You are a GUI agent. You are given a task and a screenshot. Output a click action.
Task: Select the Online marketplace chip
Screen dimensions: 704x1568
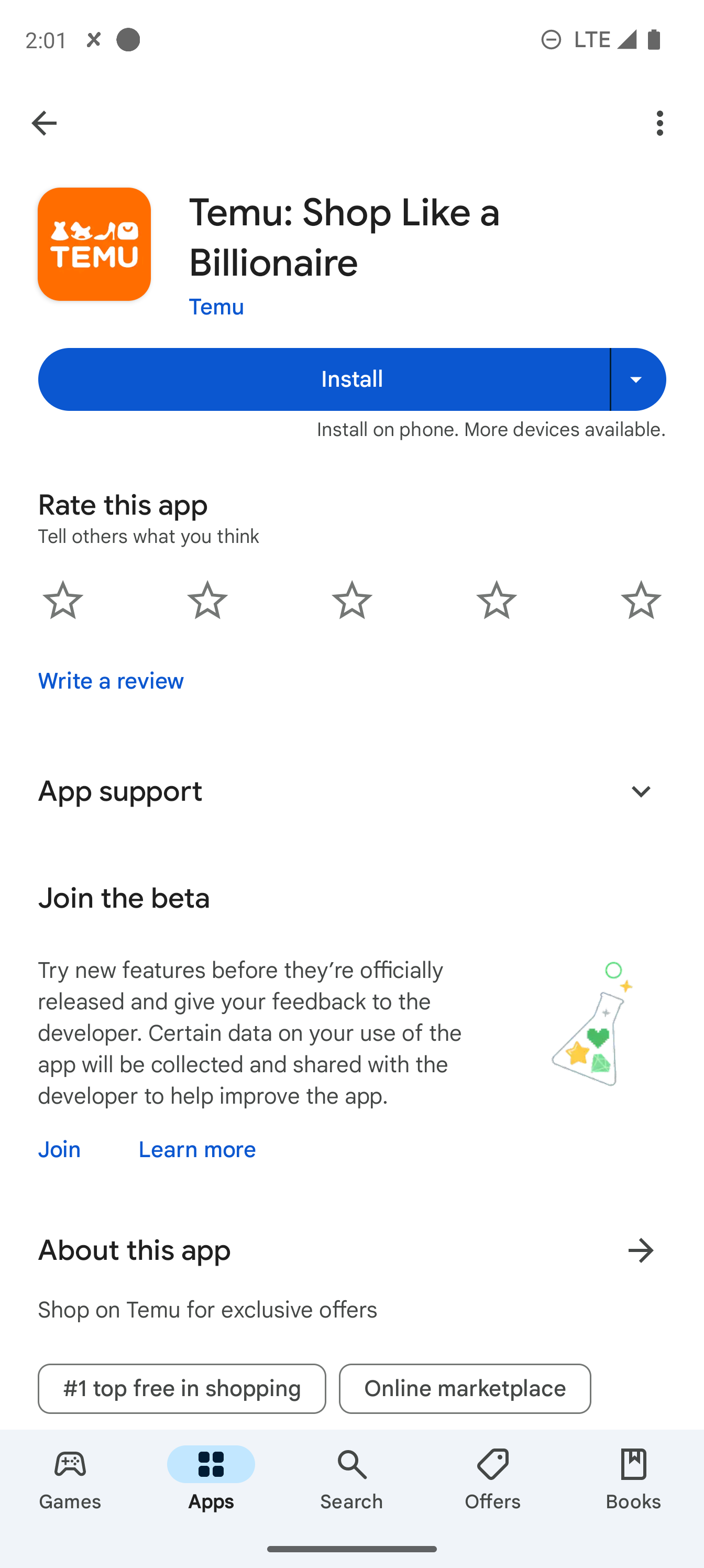tap(465, 1388)
